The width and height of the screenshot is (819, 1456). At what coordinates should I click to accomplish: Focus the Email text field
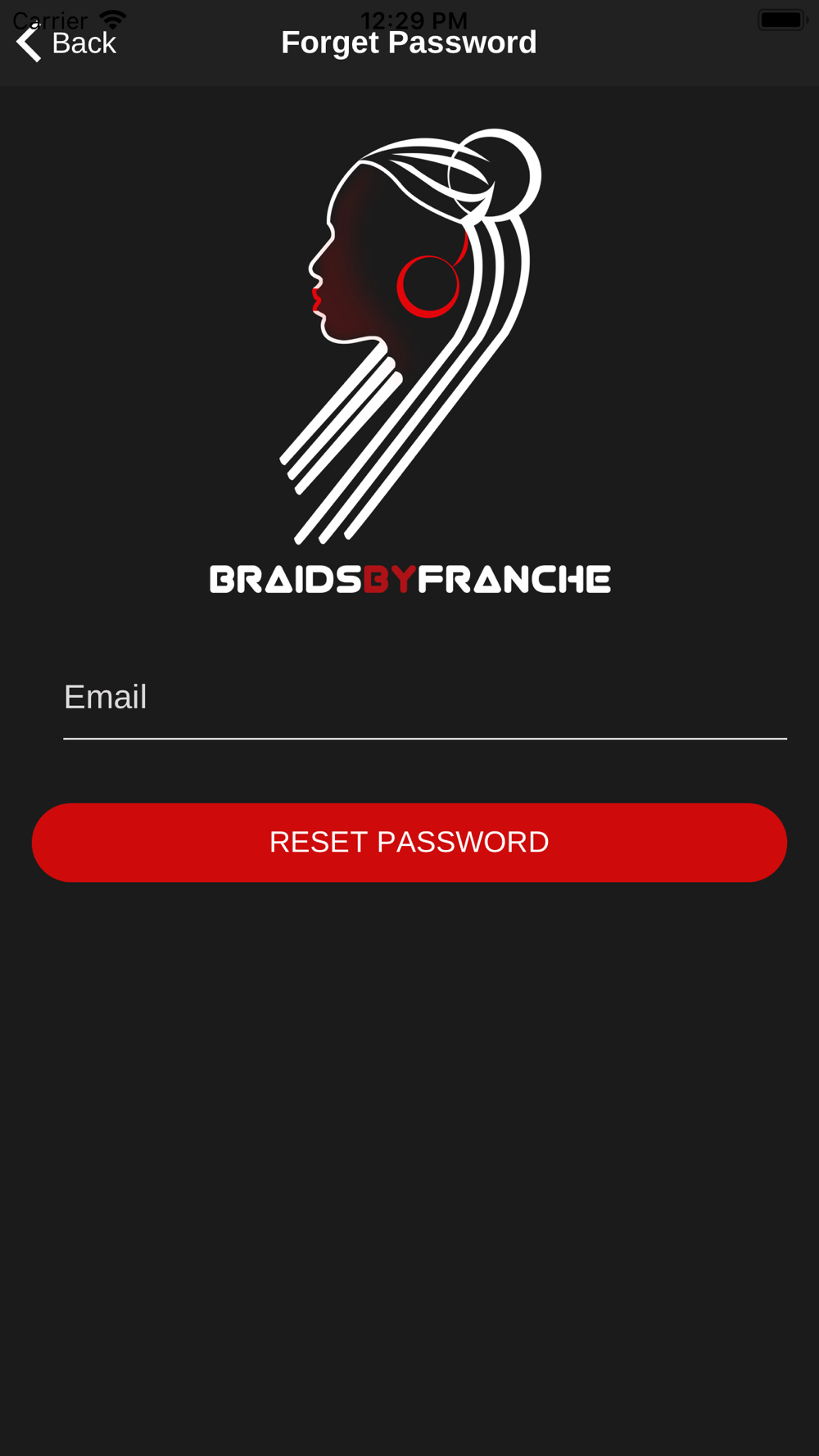tap(425, 698)
